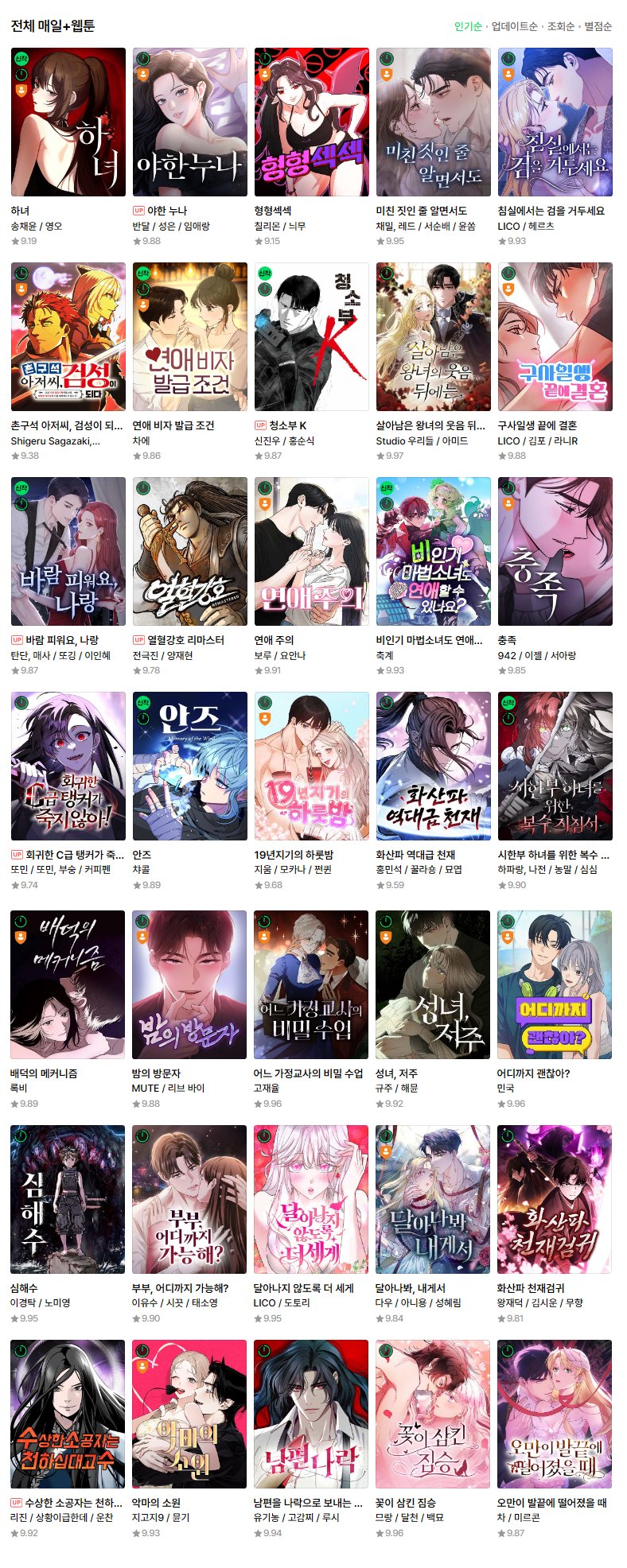This screenshot has height=1568, width=627.
Task: Select the webtoon 충족
Action: pos(555,551)
